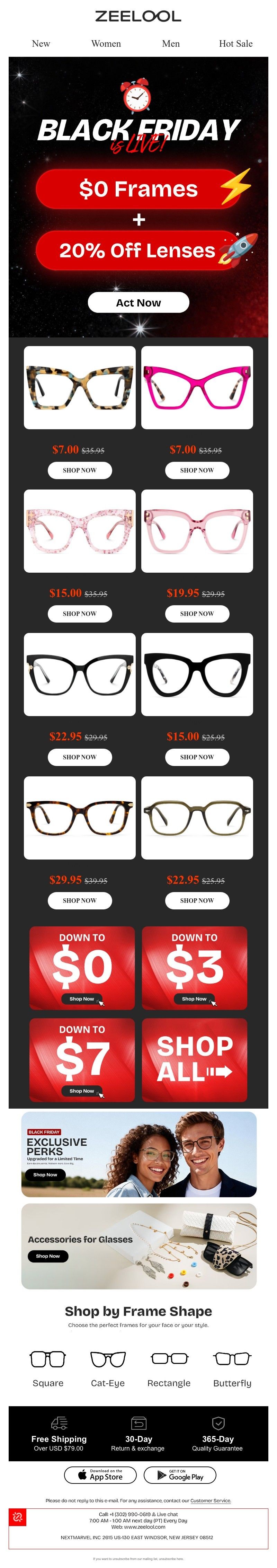277x1568 pixels.
Task: Shop Now for the $29.95 tortoise frames
Action: point(80,900)
